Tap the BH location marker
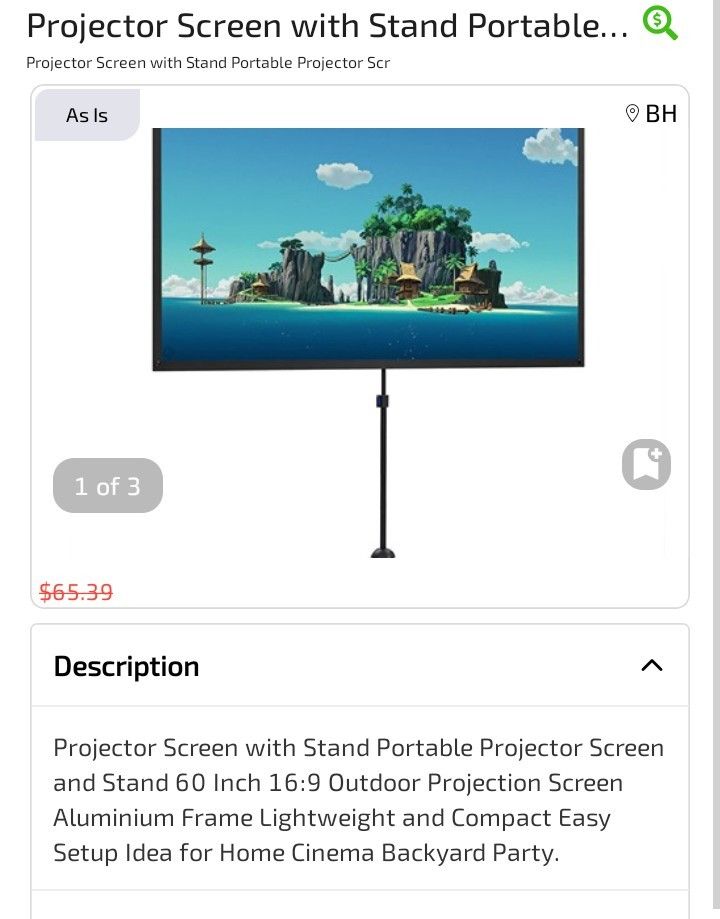The width and height of the screenshot is (720, 919). [651, 114]
